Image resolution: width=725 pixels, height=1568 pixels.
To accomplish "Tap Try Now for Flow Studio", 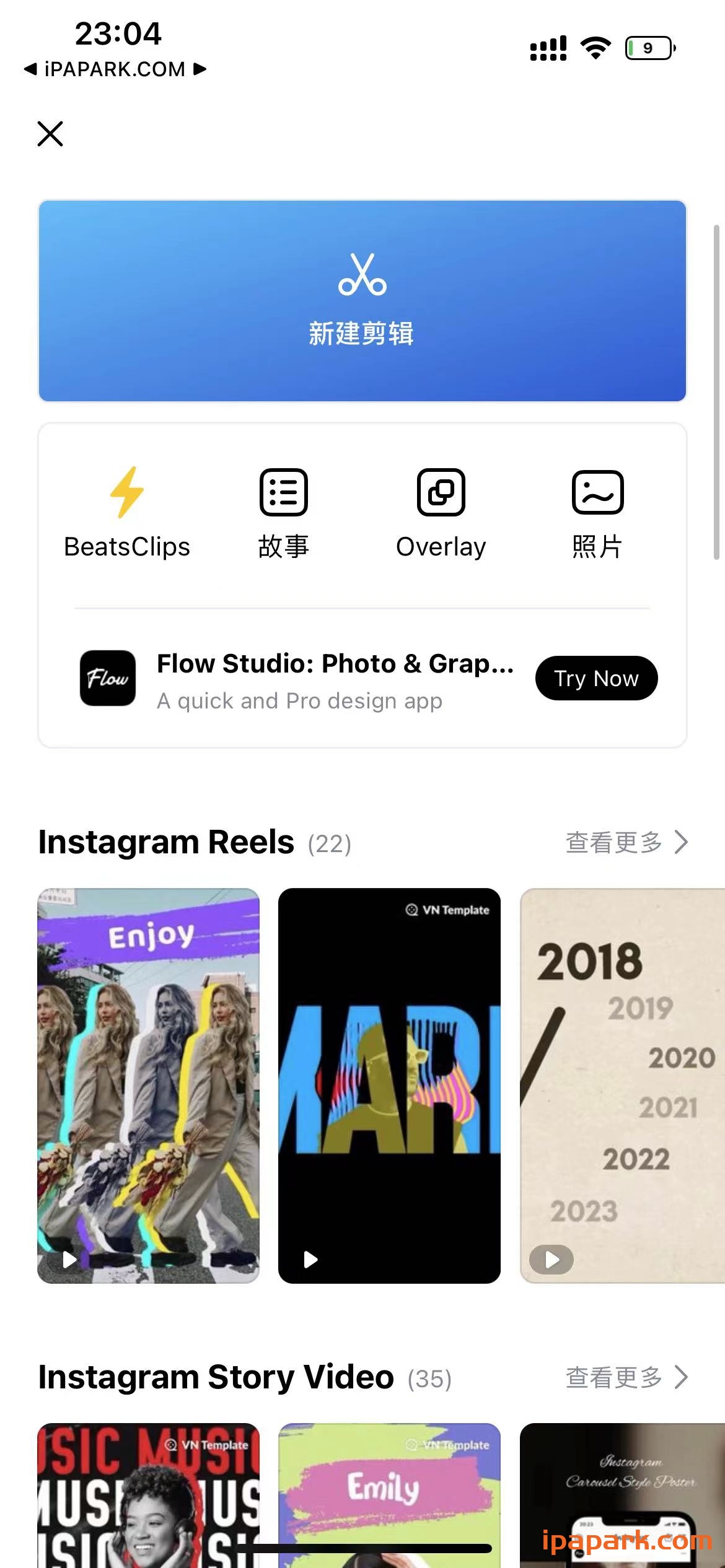I will (595, 678).
